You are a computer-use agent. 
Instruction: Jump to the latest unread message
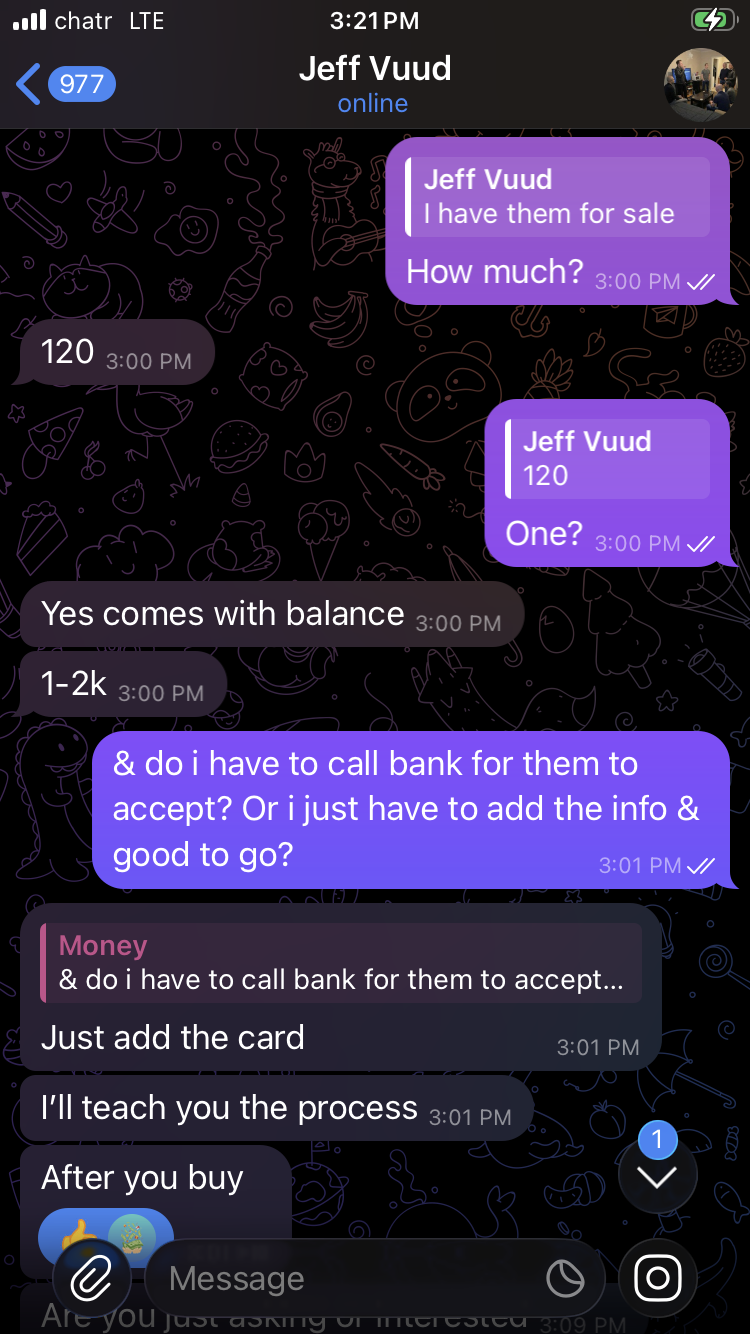click(657, 1176)
